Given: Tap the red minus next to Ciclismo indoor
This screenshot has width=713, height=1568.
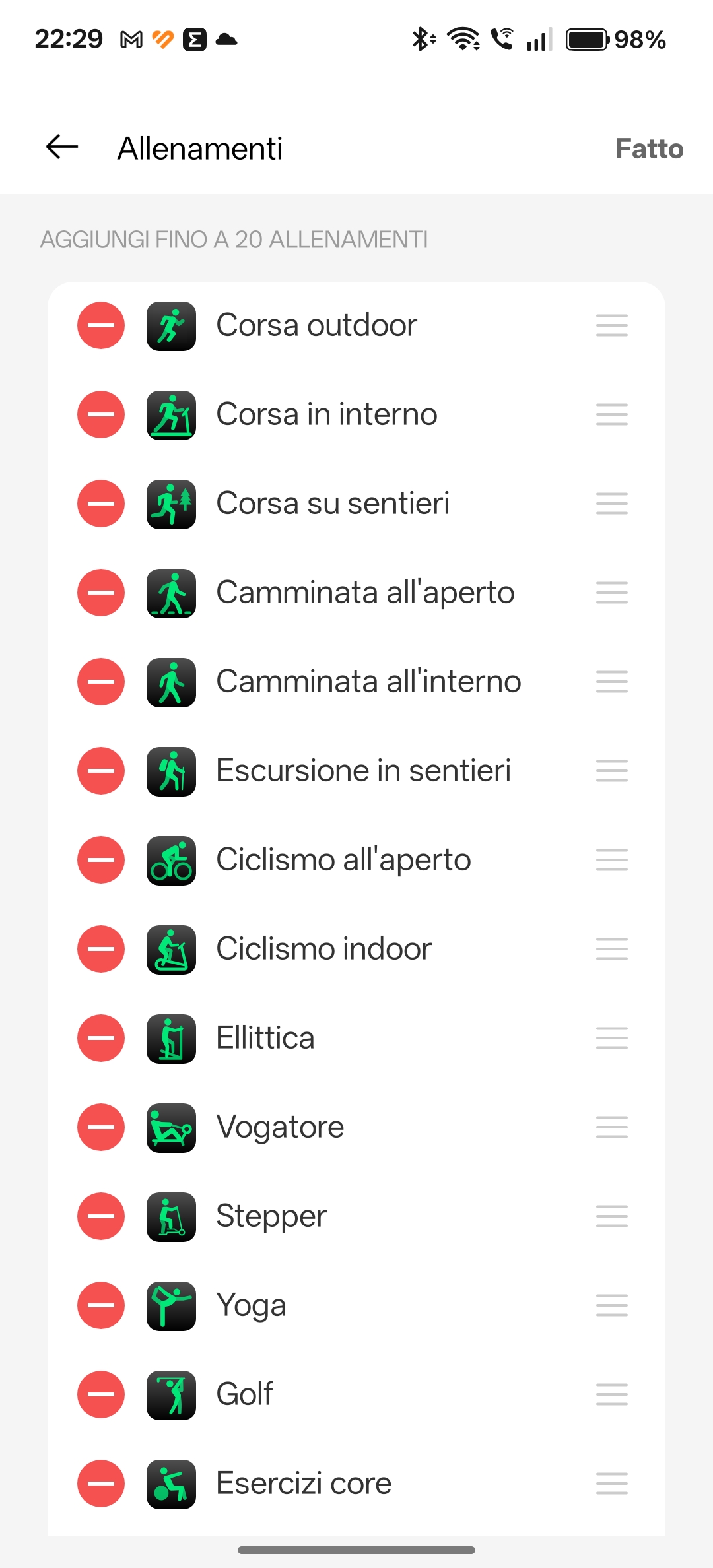Looking at the screenshot, I should [101, 949].
